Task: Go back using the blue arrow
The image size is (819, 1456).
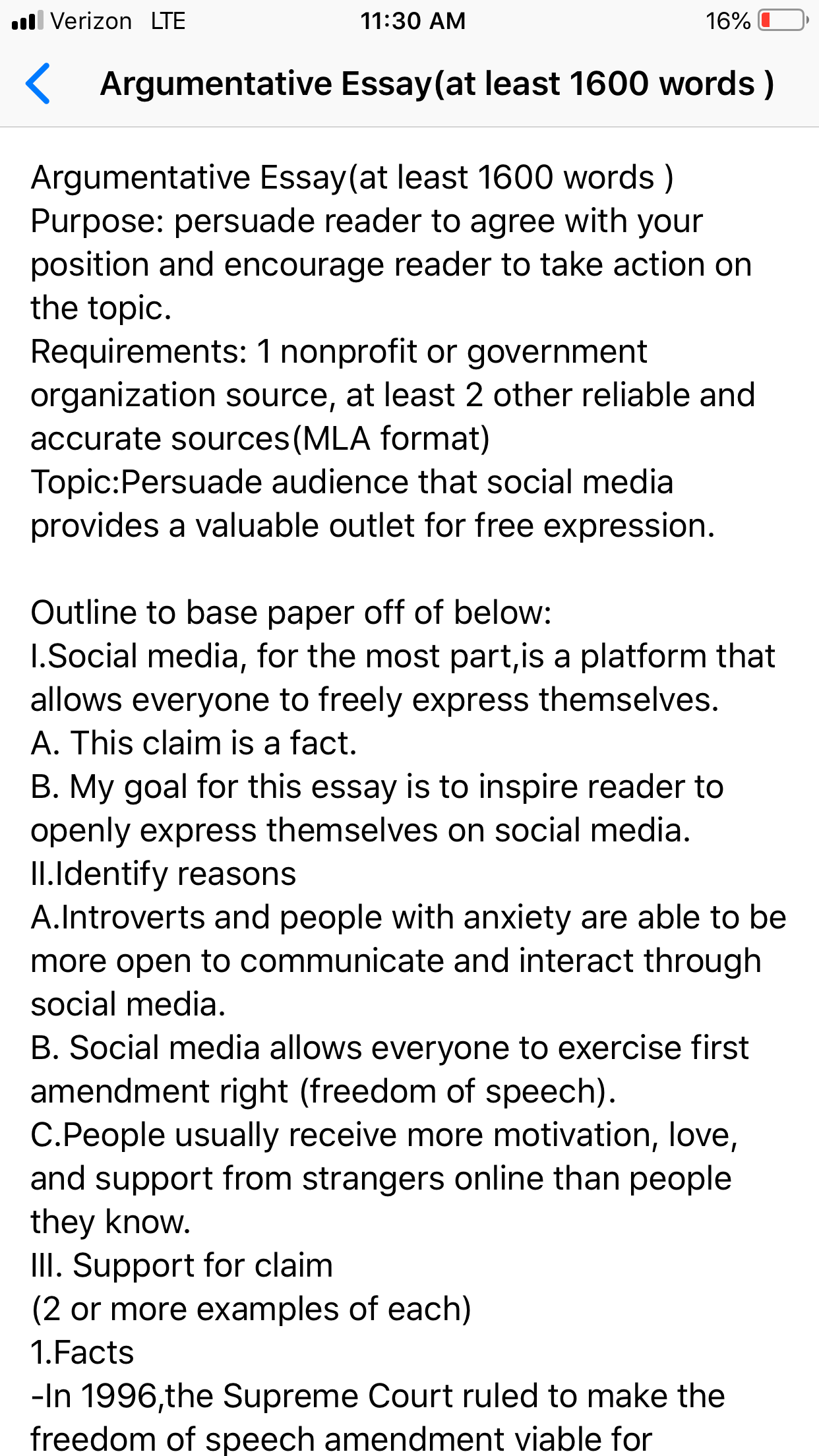Action: tap(38, 84)
